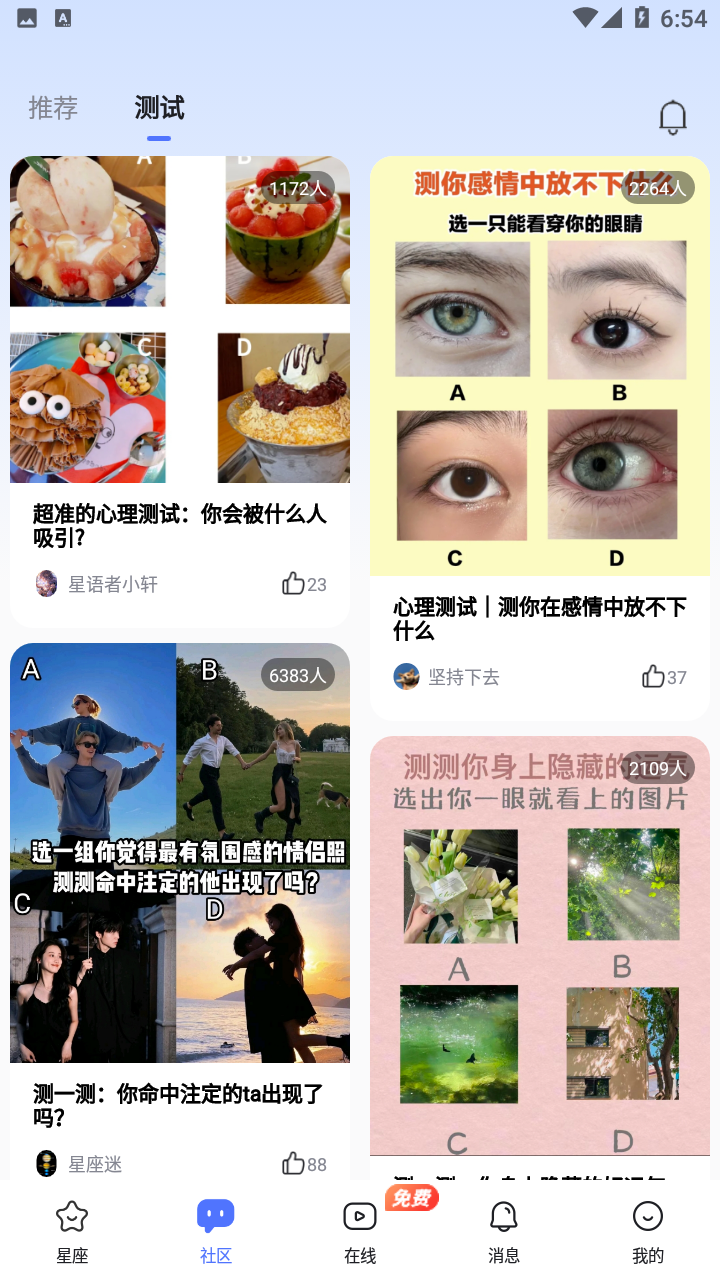
Task: Like the post by 坚持下去
Action: 653,677
